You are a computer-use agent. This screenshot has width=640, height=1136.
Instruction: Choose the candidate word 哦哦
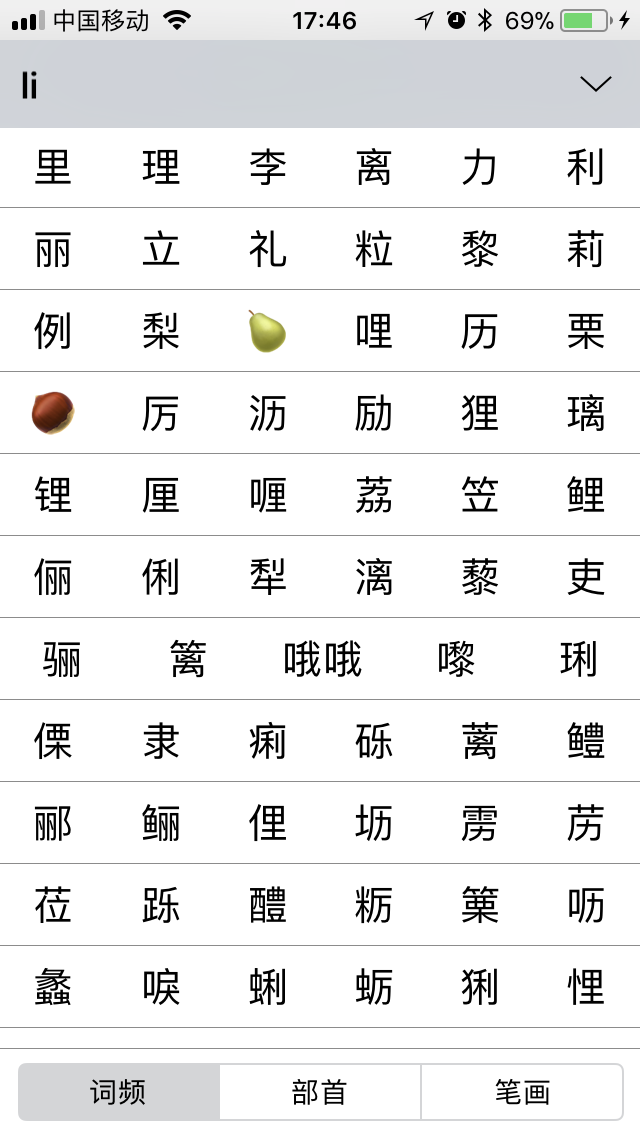point(322,659)
